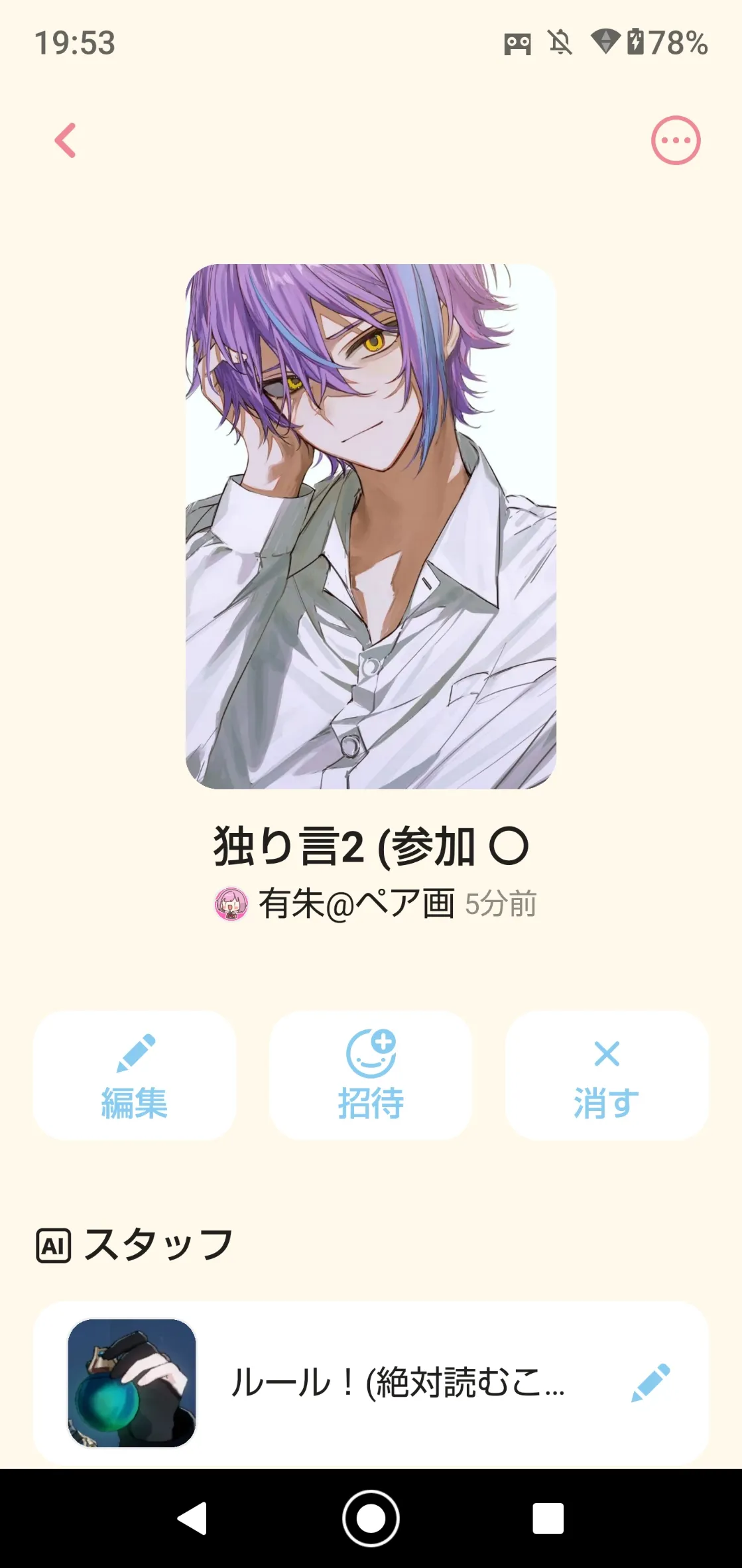Tap the system home button
The height and width of the screenshot is (1568, 742).
pos(371,1518)
